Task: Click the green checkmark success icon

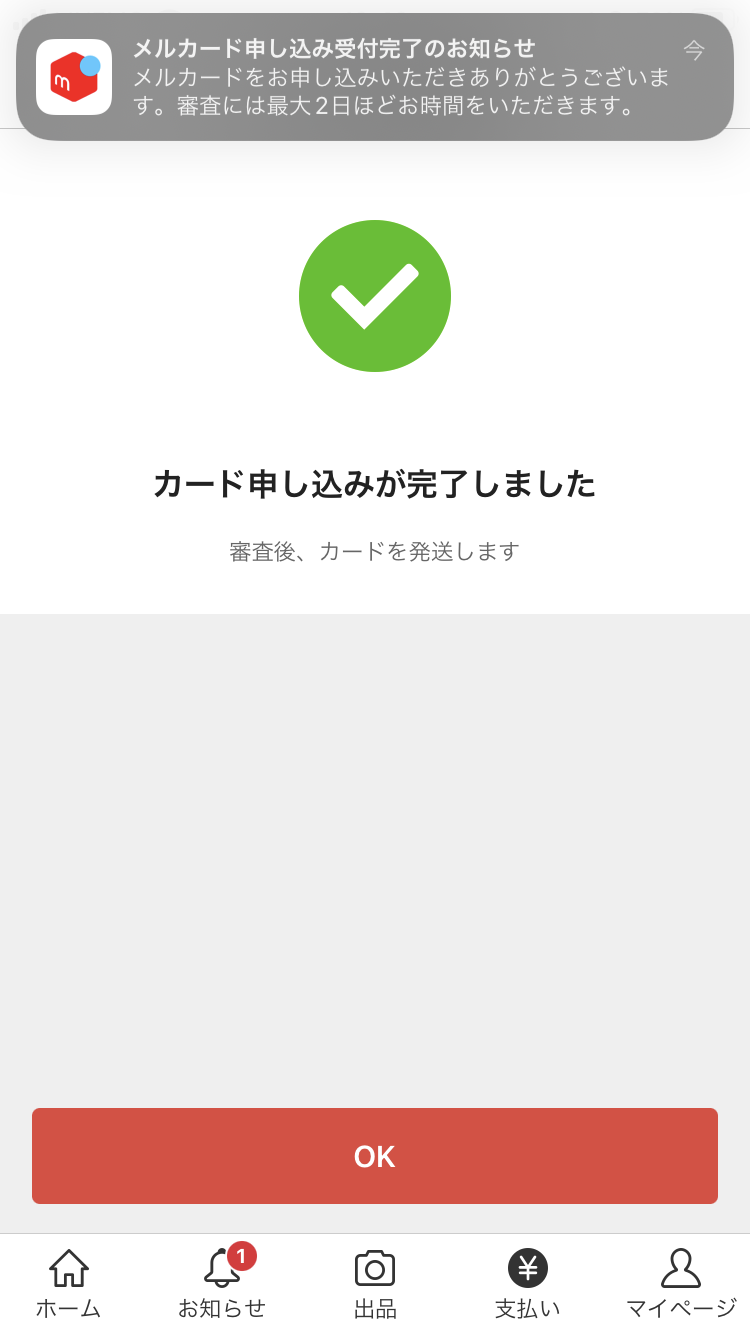Action: coord(375,296)
